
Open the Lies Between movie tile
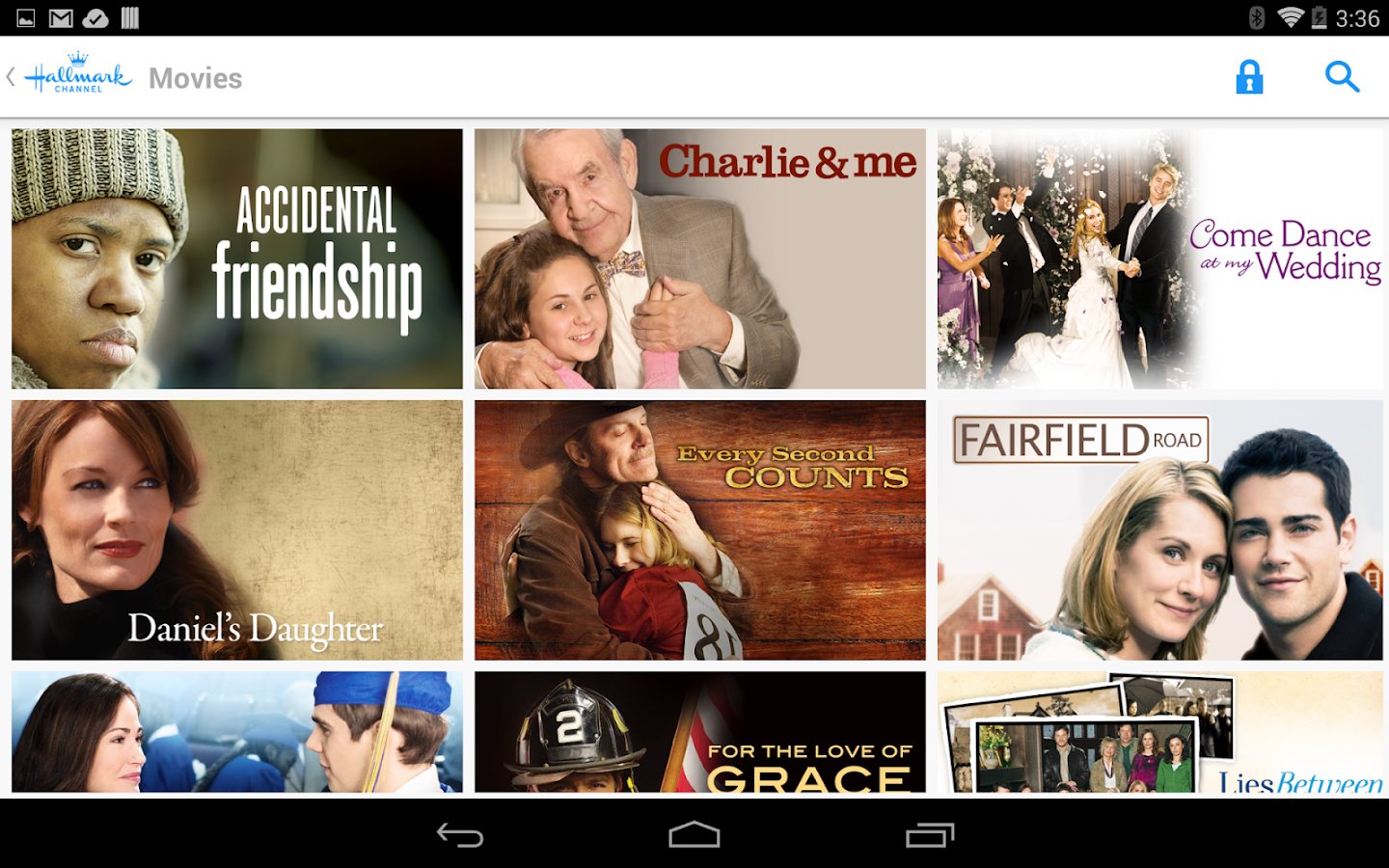tap(1159, 733)
